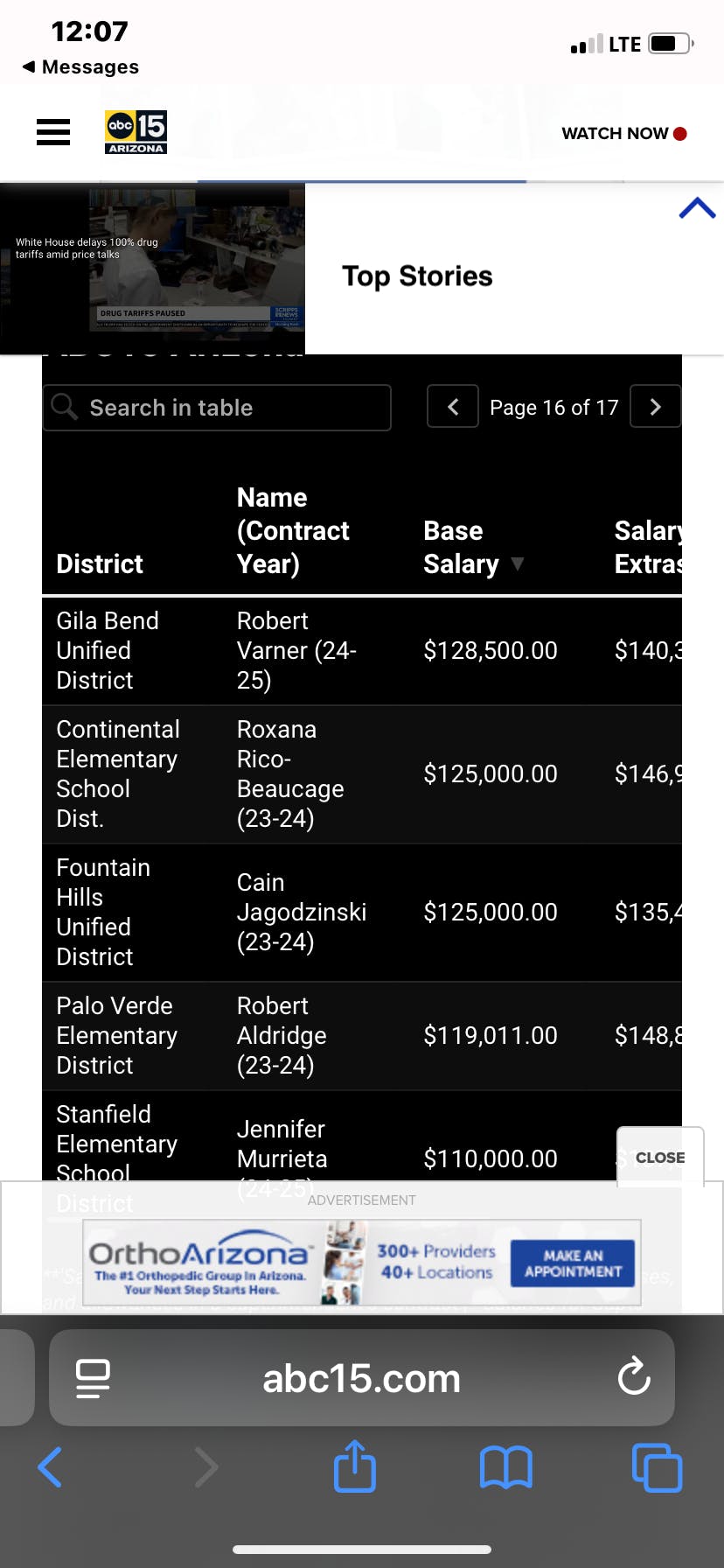Collapse the Top Stories panel
The image size is (724, 1568).
click(x=697, y=208)
